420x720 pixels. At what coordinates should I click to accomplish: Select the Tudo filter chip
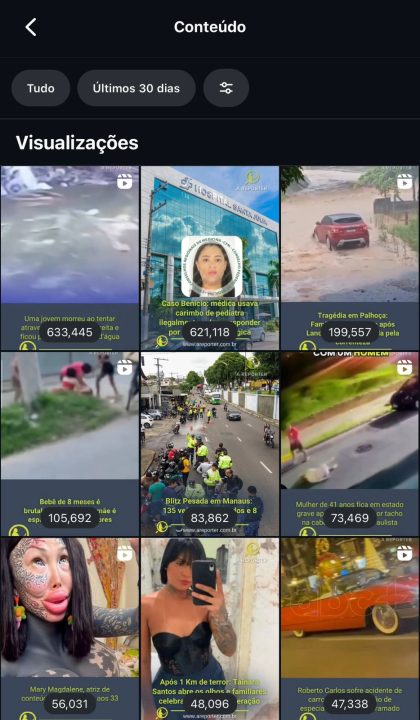point(41,88)
